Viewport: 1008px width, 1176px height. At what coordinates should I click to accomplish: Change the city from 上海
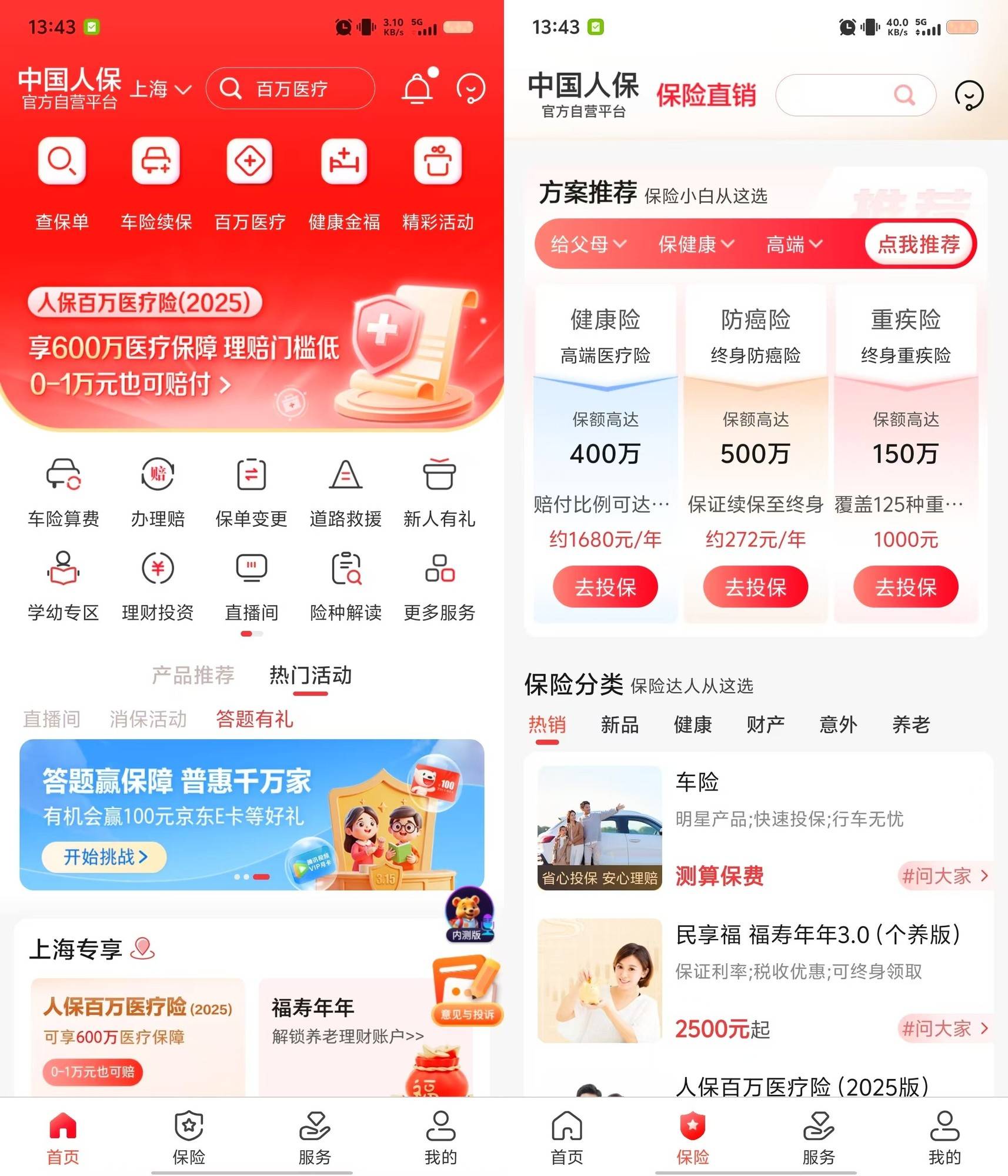(x=160, y=89)
